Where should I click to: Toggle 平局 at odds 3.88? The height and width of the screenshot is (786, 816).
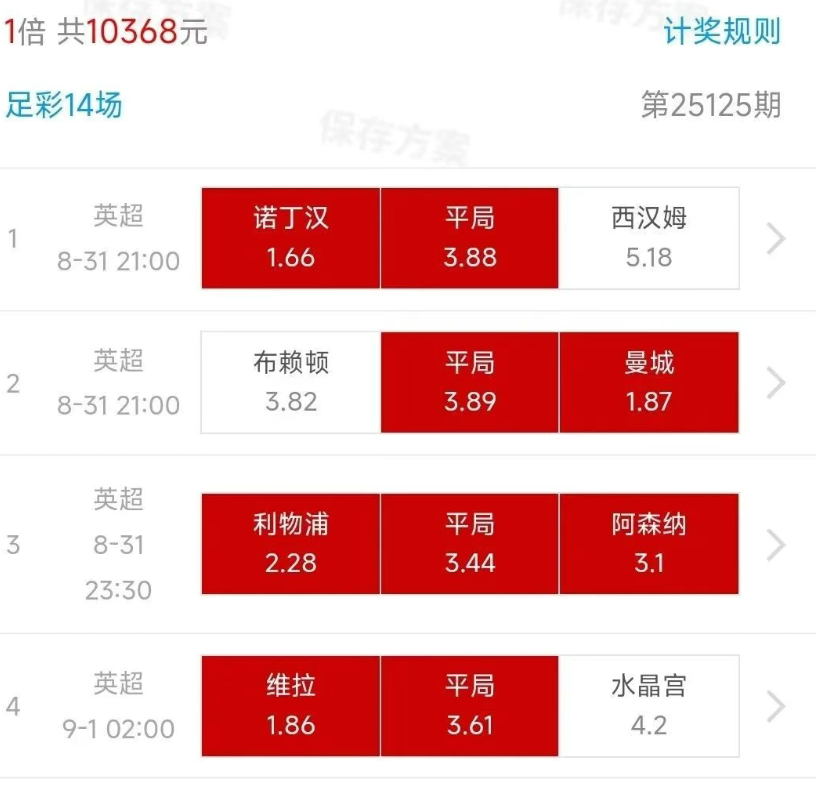click(x=470, y=238)
